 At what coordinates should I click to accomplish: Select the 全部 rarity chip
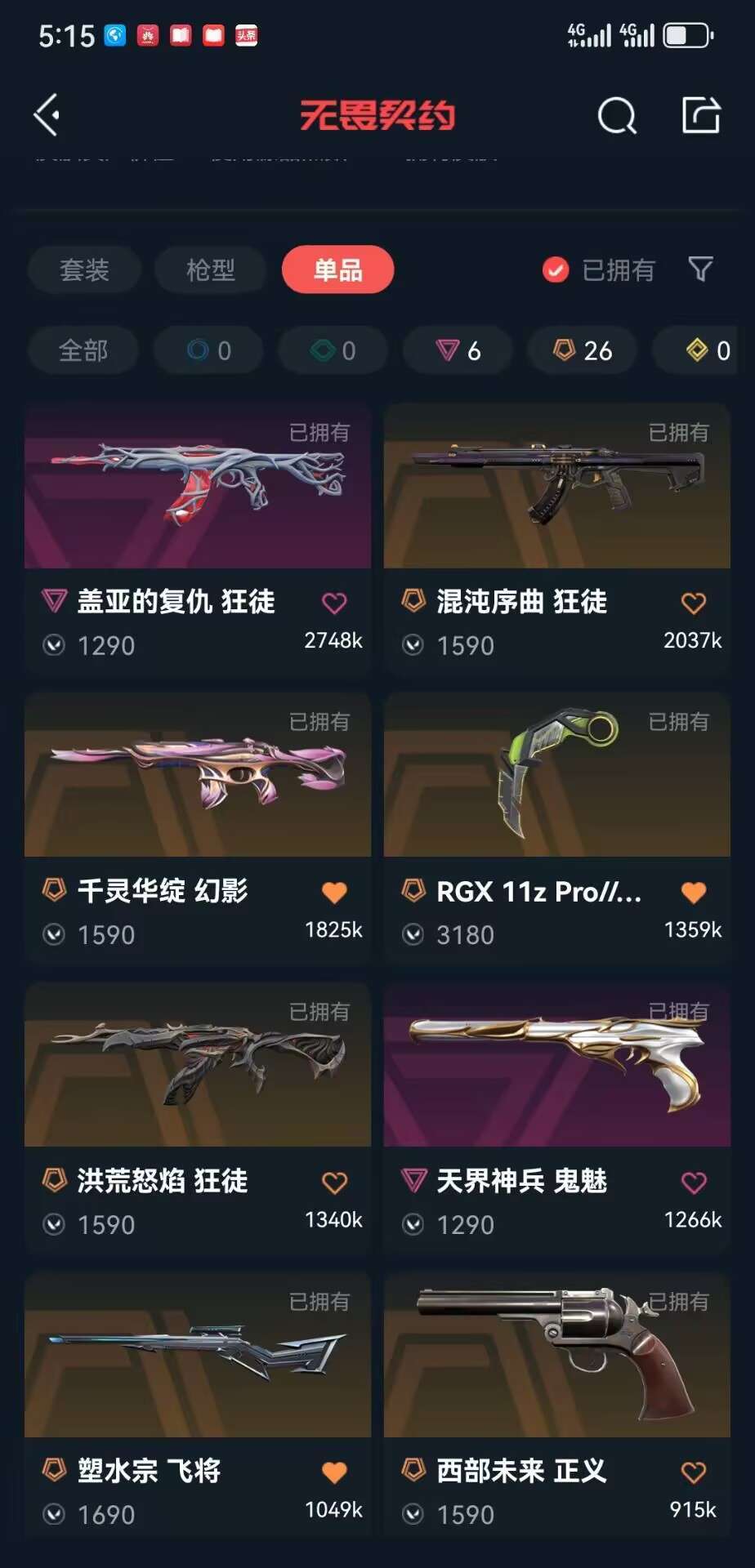(x=83, y=351)
